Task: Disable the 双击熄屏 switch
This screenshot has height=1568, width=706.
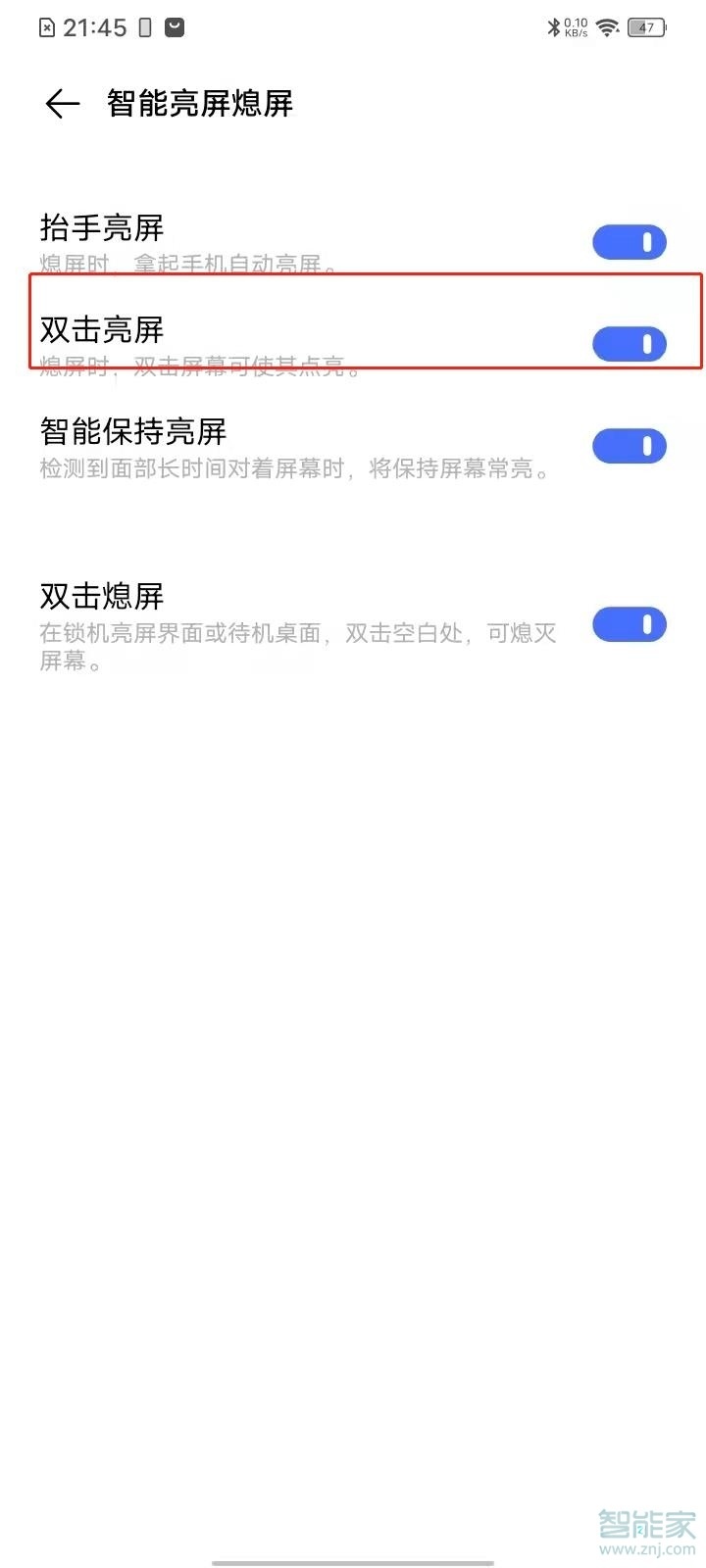Action: tap(629, 624)
